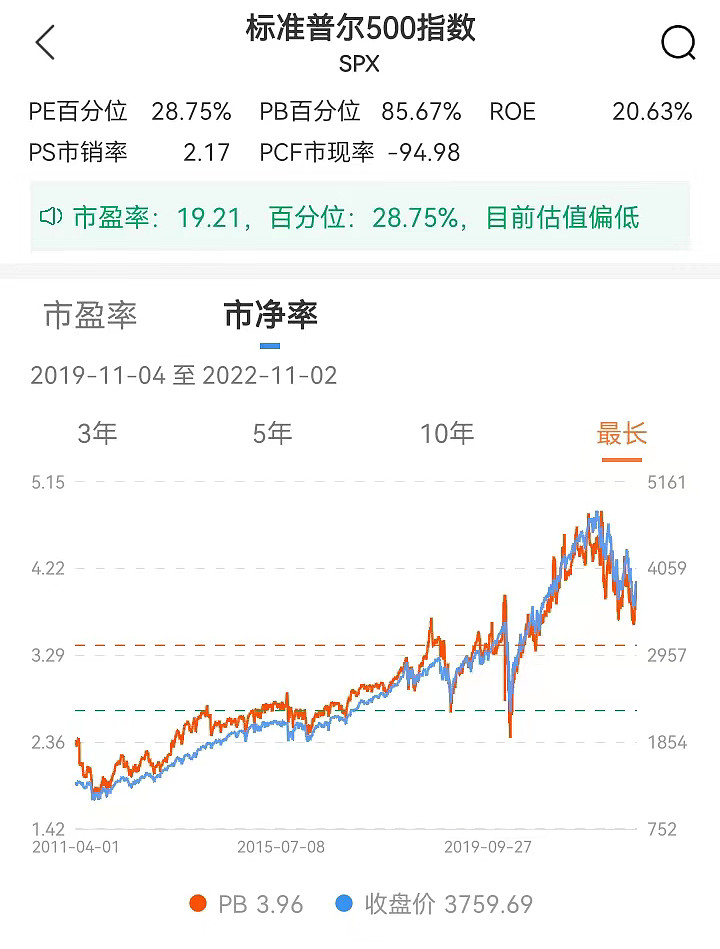Click the PCF市现率 -94.98 value
Viewport: 720px width, 949px height.
tap(425, 152)
